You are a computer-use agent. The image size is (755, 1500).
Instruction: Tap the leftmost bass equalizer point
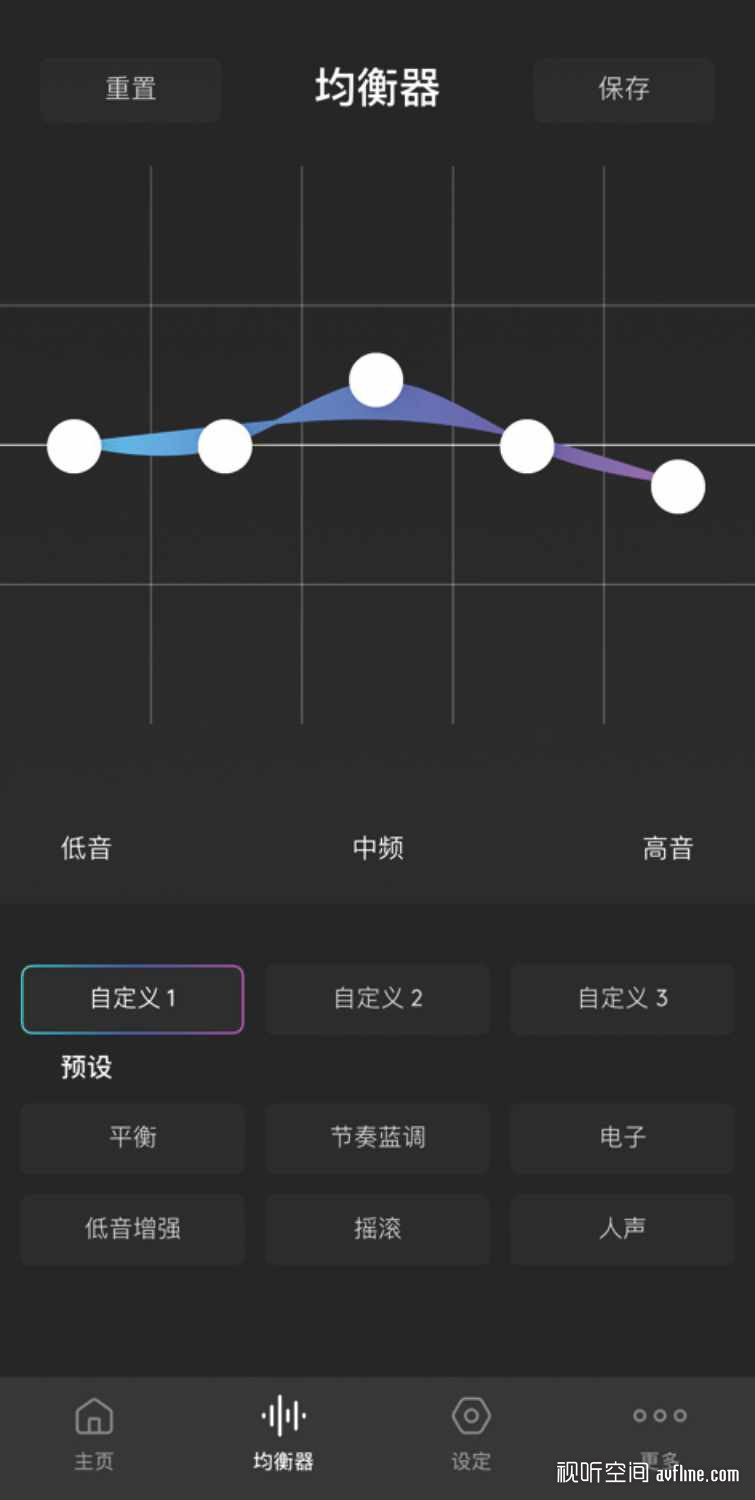click(x=74, y=446)
